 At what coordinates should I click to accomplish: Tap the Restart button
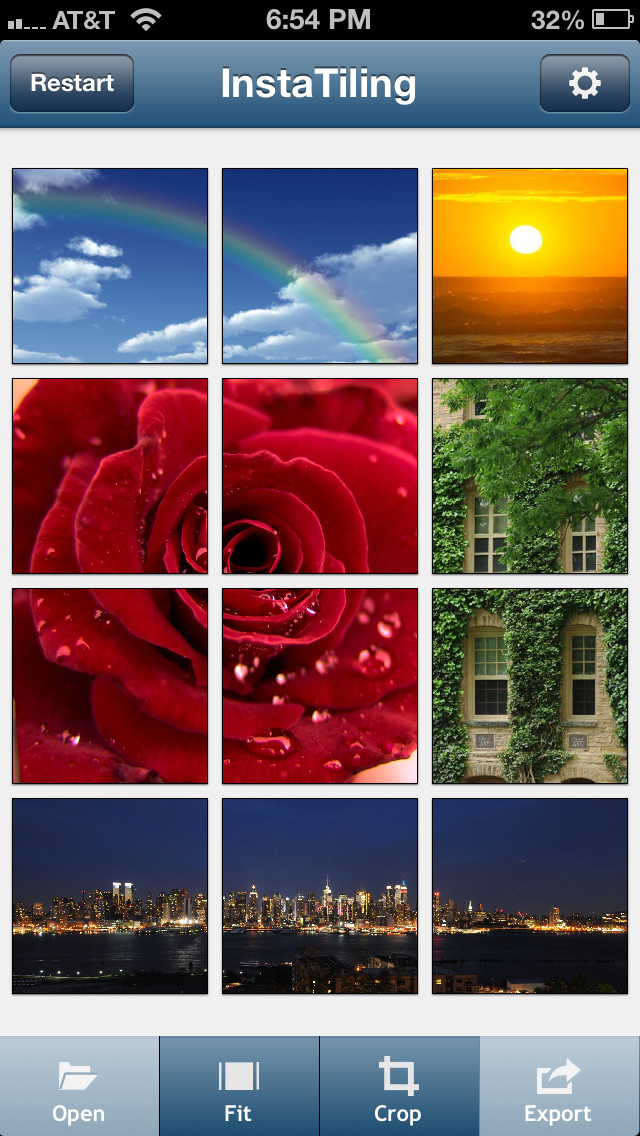click(x=72, y=83)
